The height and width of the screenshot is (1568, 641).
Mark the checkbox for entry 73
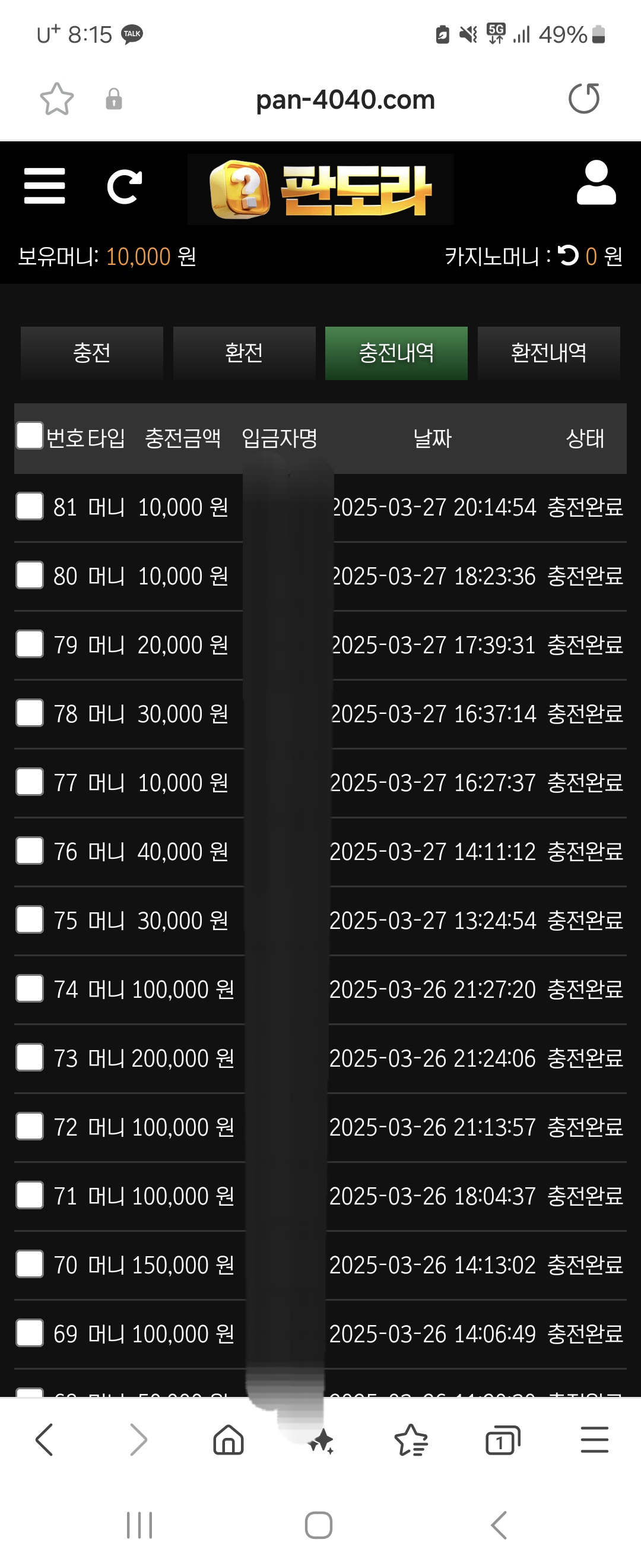(29, 1057)
